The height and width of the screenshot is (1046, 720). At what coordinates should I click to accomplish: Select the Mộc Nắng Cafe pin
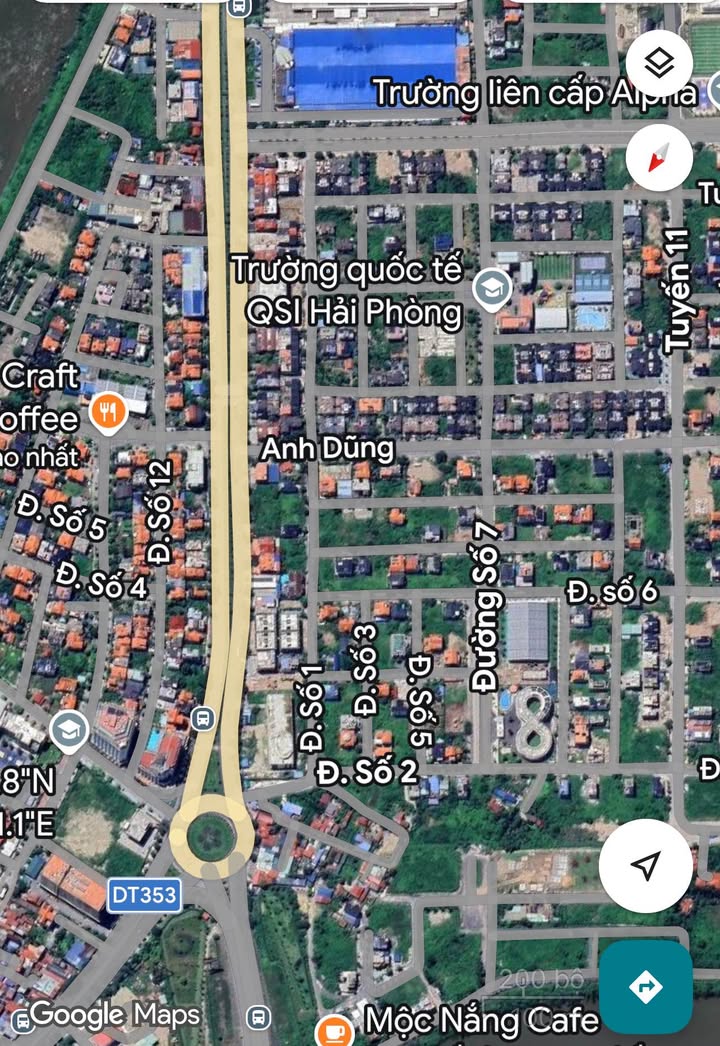coord(334,1028)
